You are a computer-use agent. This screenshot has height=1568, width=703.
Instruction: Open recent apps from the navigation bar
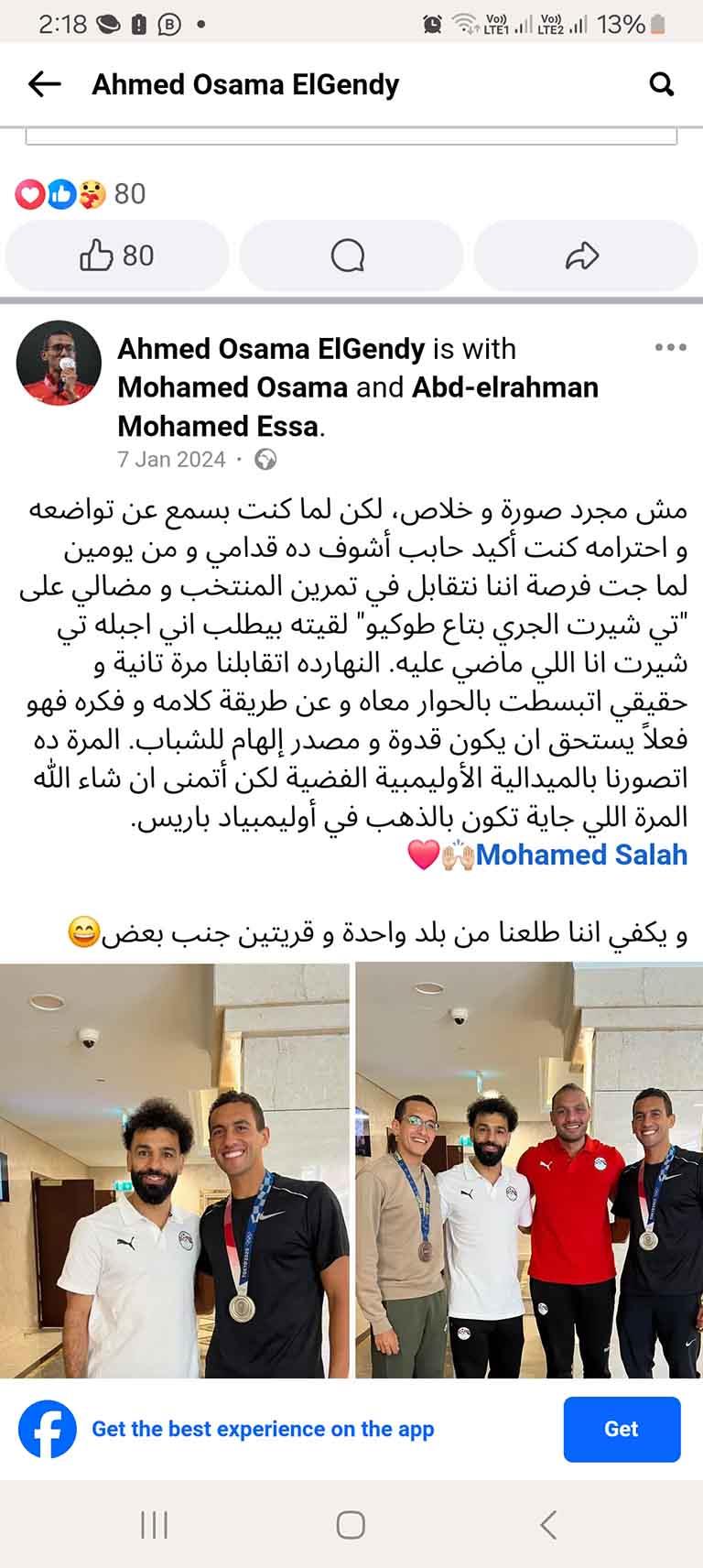pos(154,1525)
